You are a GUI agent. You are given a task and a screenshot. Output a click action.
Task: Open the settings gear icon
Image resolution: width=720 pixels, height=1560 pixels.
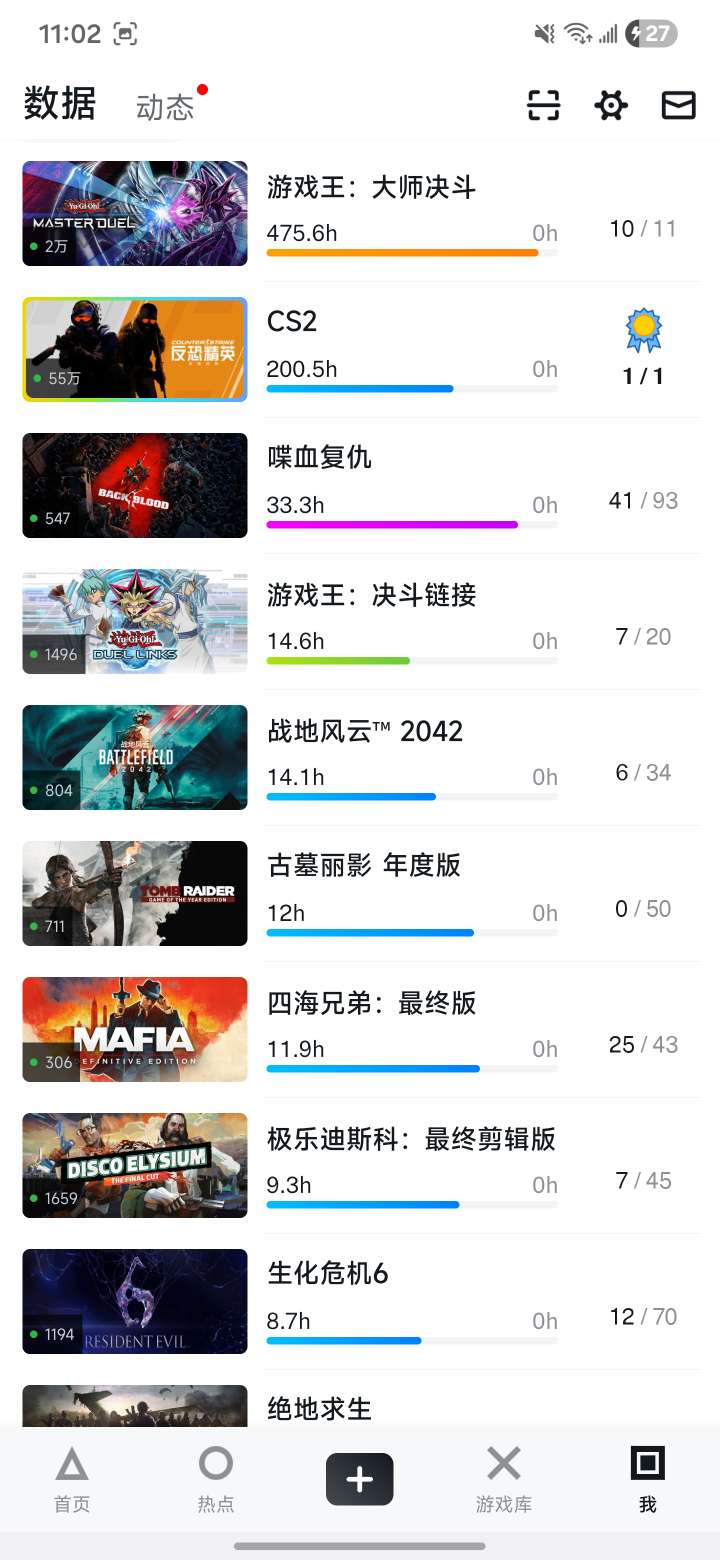611,105
